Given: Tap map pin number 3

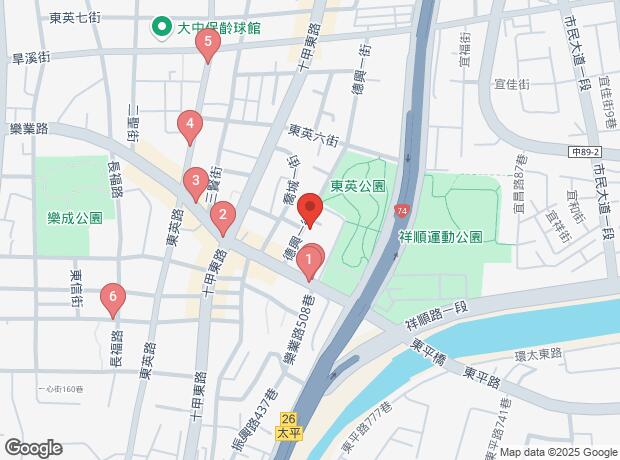Looking at the screenshot, I should coord(196,182).
